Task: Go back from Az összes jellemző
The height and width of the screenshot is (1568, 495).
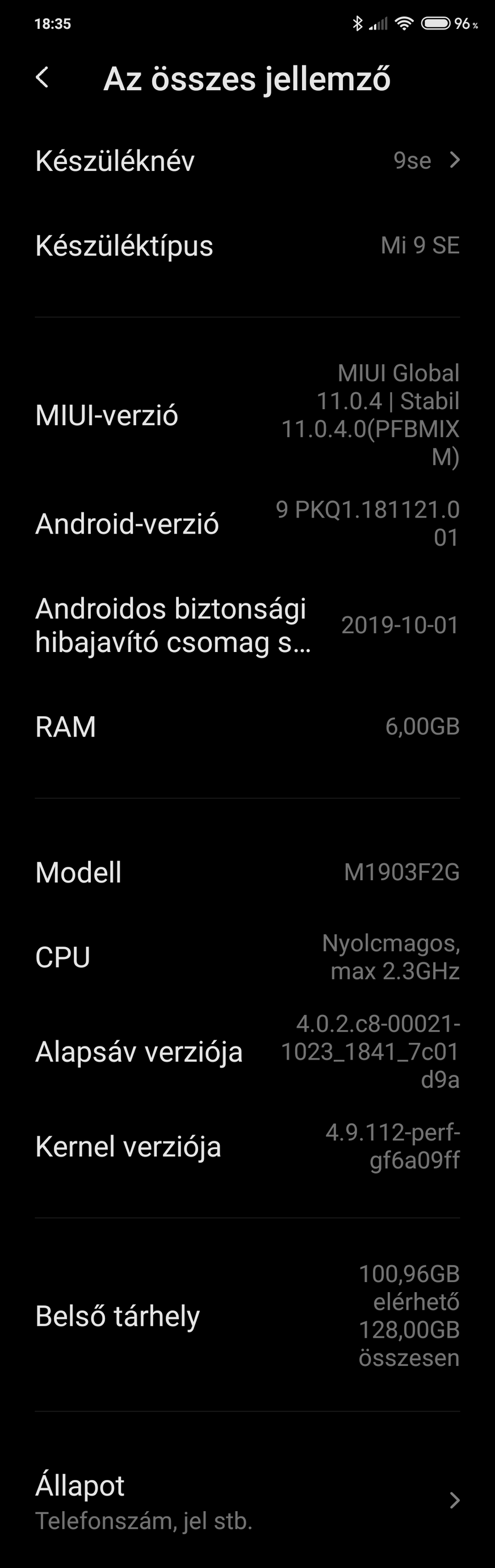Action: tap(42, 77)
